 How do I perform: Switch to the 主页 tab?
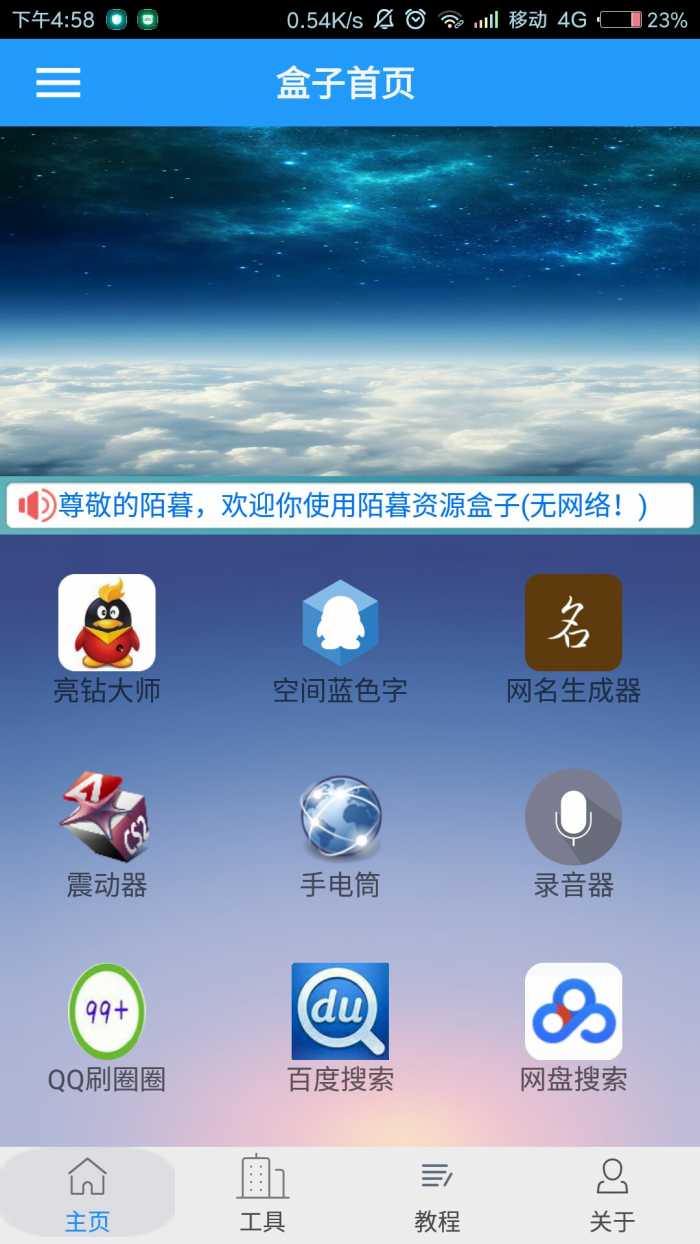coord(87,1195)
